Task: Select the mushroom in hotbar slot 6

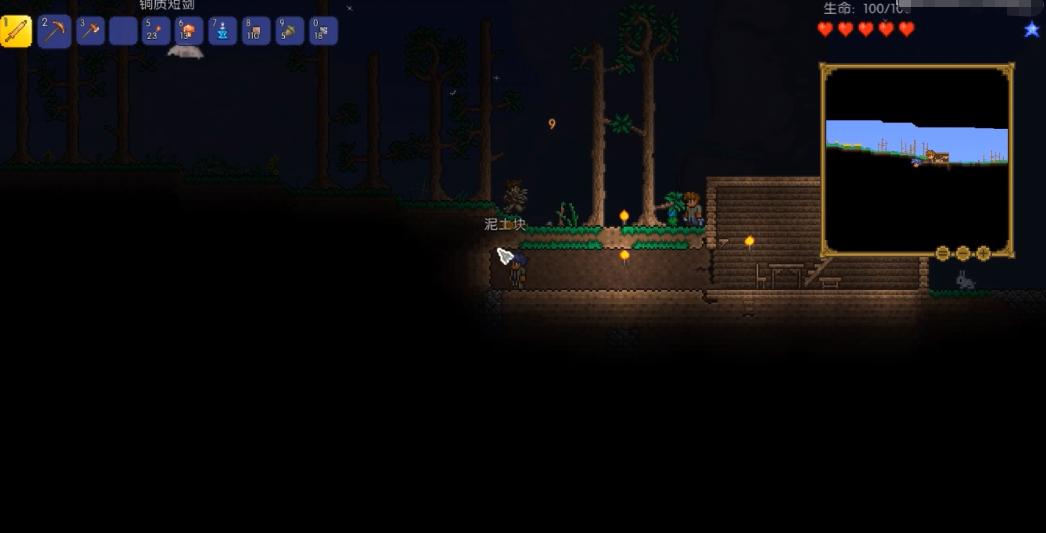Action: [x=189, y=31]
